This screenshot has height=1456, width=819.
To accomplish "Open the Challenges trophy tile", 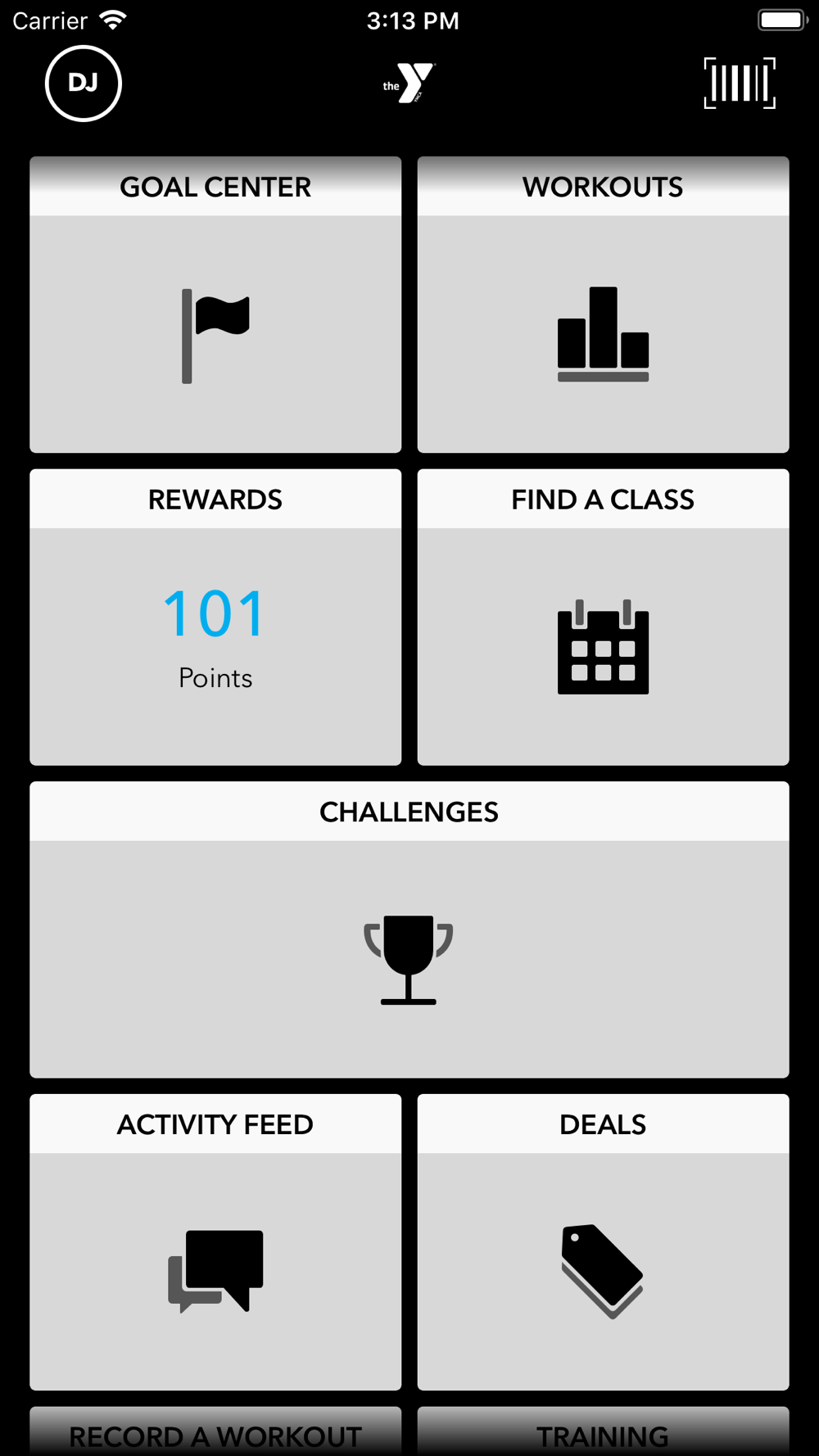I will (x=409, y=929).
